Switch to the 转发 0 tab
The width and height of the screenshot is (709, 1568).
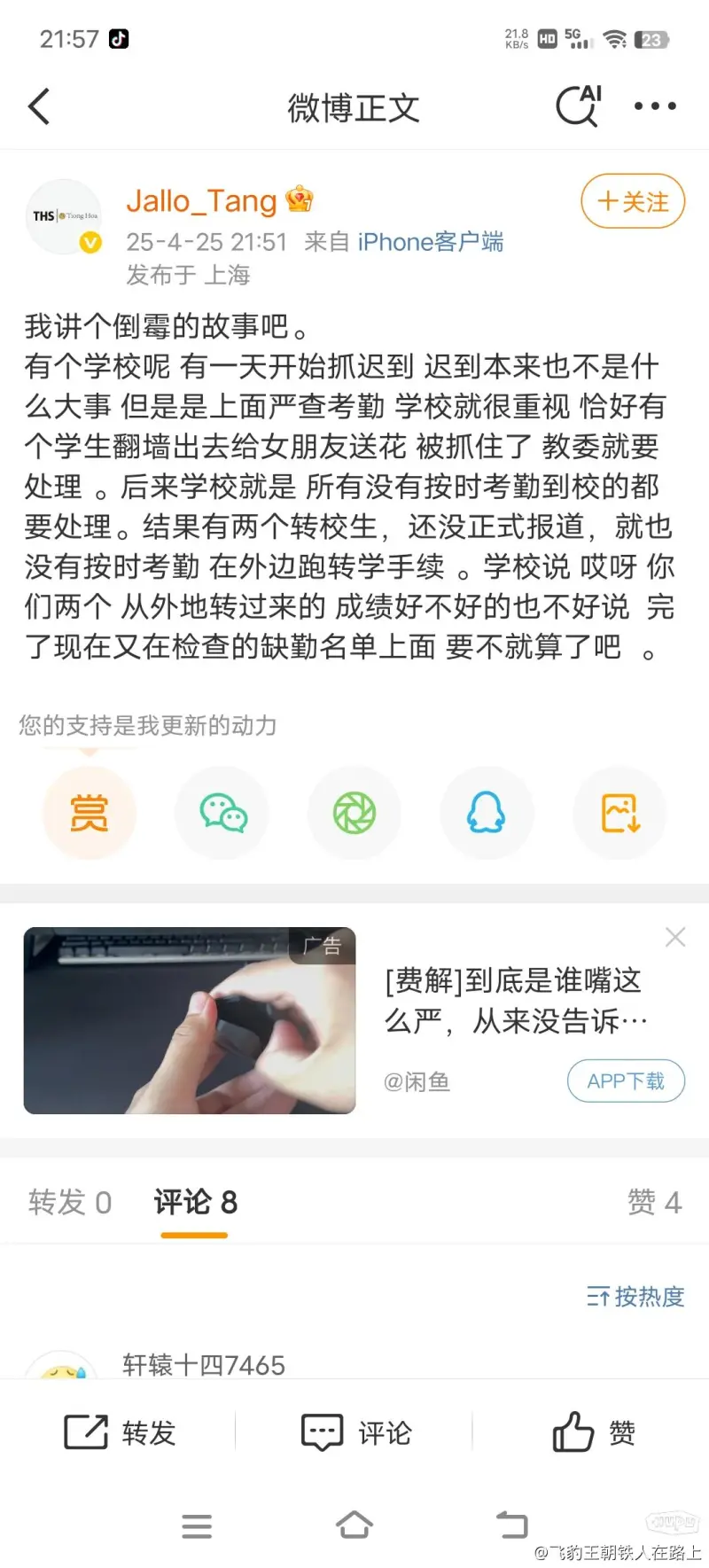(x=70, y=1202)
